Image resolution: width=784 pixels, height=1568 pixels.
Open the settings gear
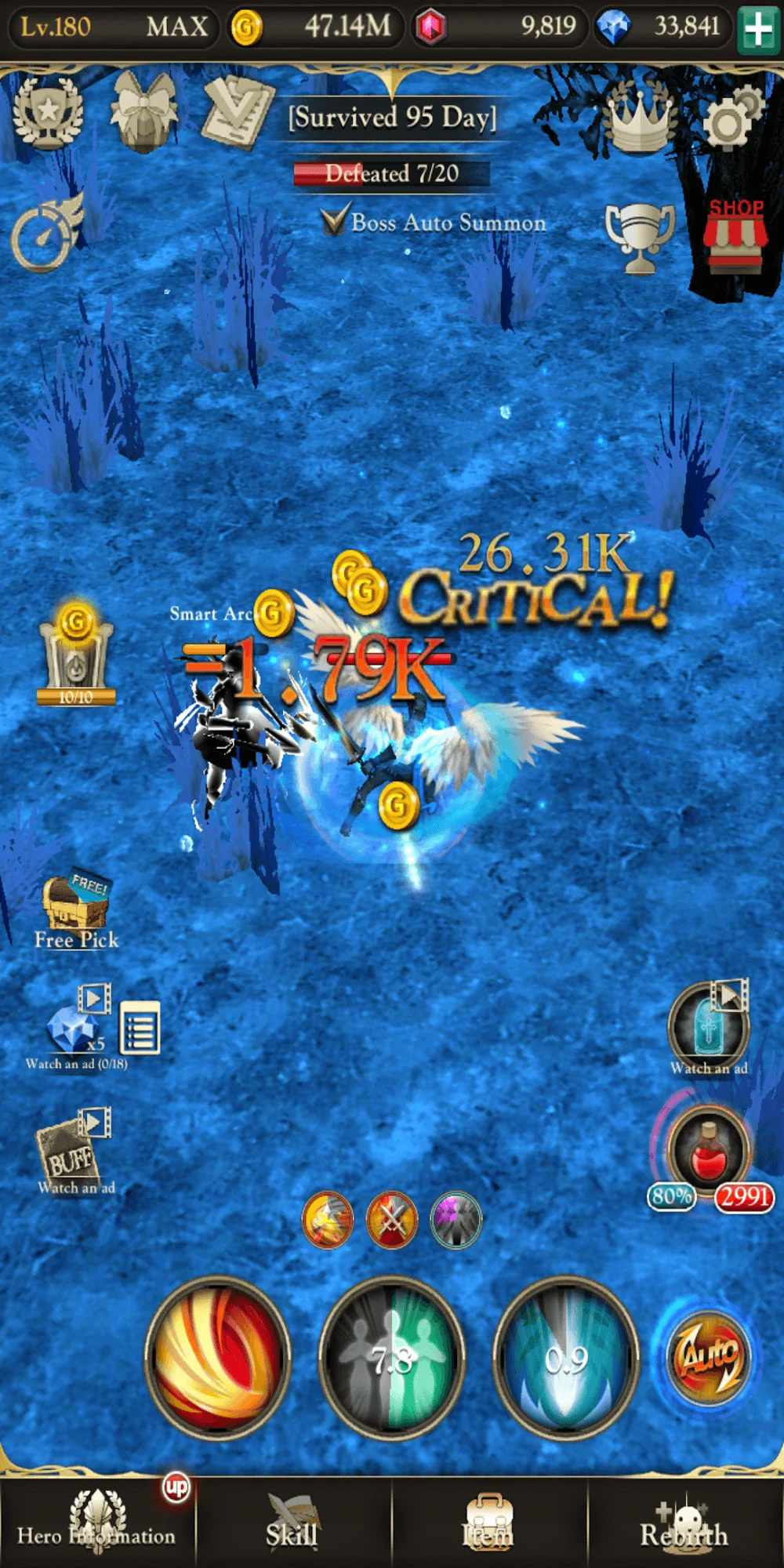[x=731, y=118]
